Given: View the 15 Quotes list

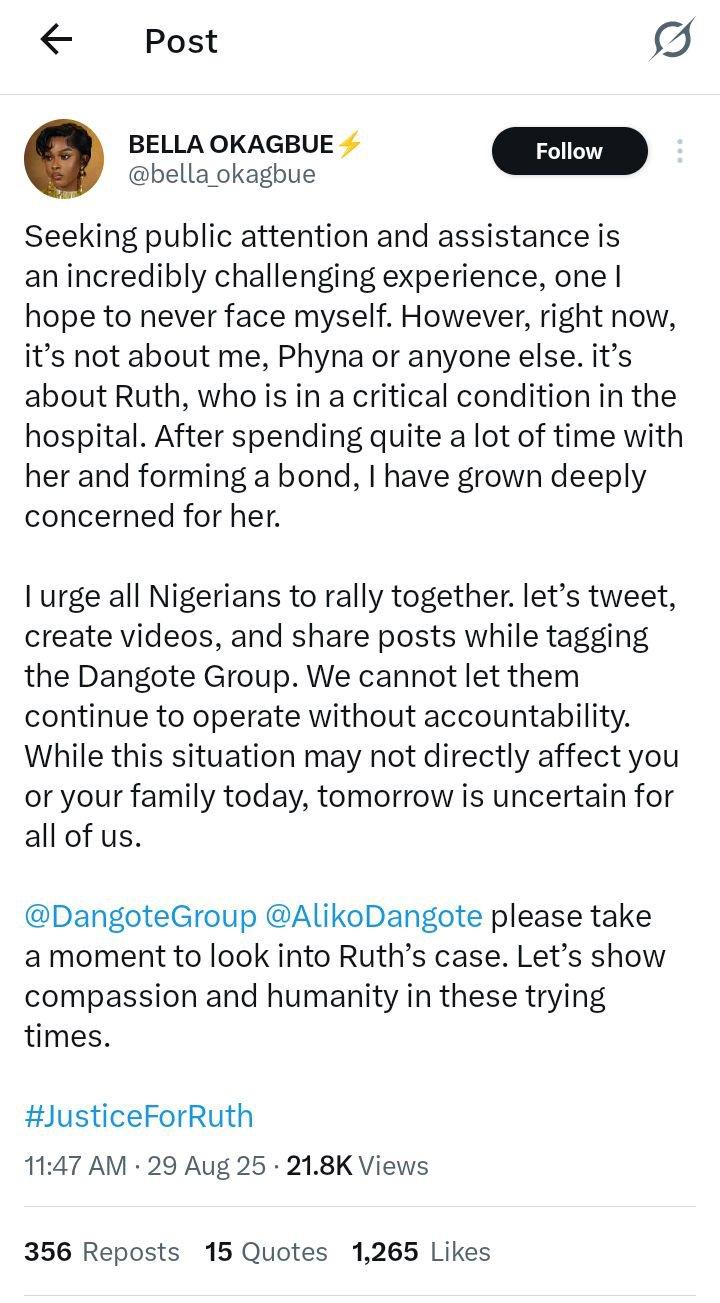Looking at the screenshot, I should (x=266, y=1252).
